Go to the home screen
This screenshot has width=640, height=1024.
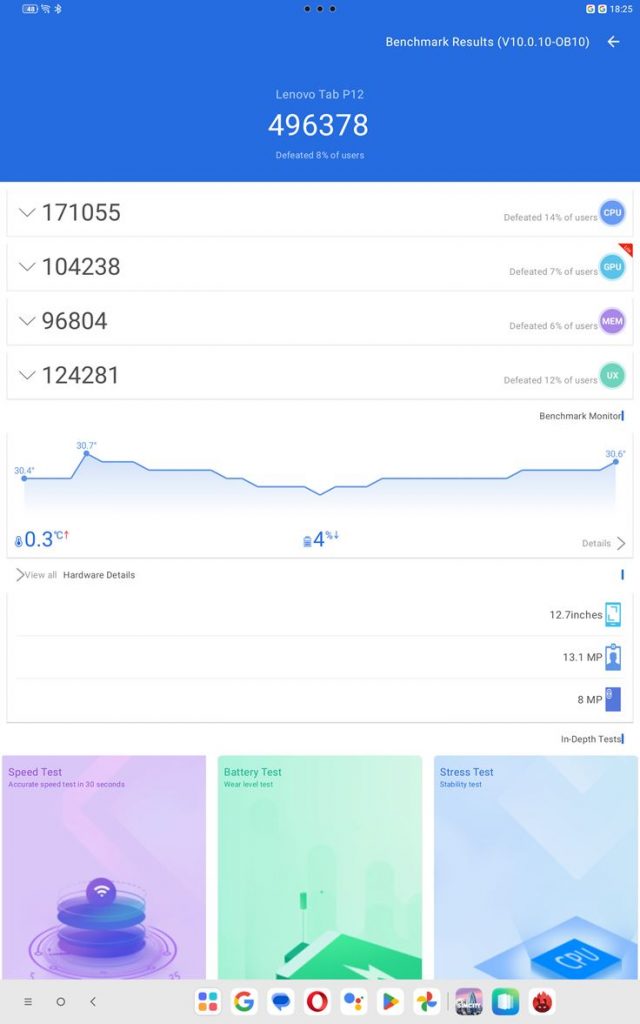[x=61, y=1001]
